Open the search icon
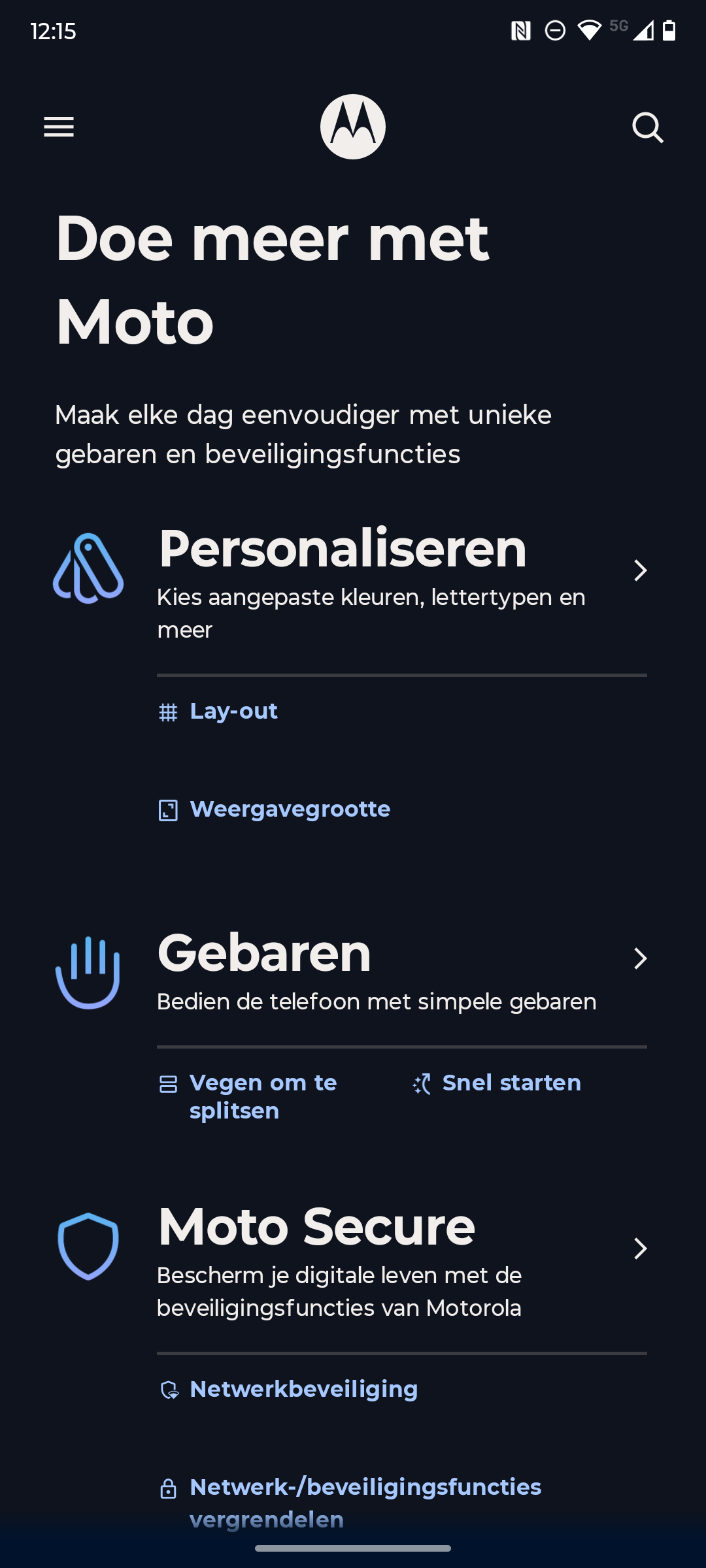Screen dimensions: 706x1568 pos(648,127)
